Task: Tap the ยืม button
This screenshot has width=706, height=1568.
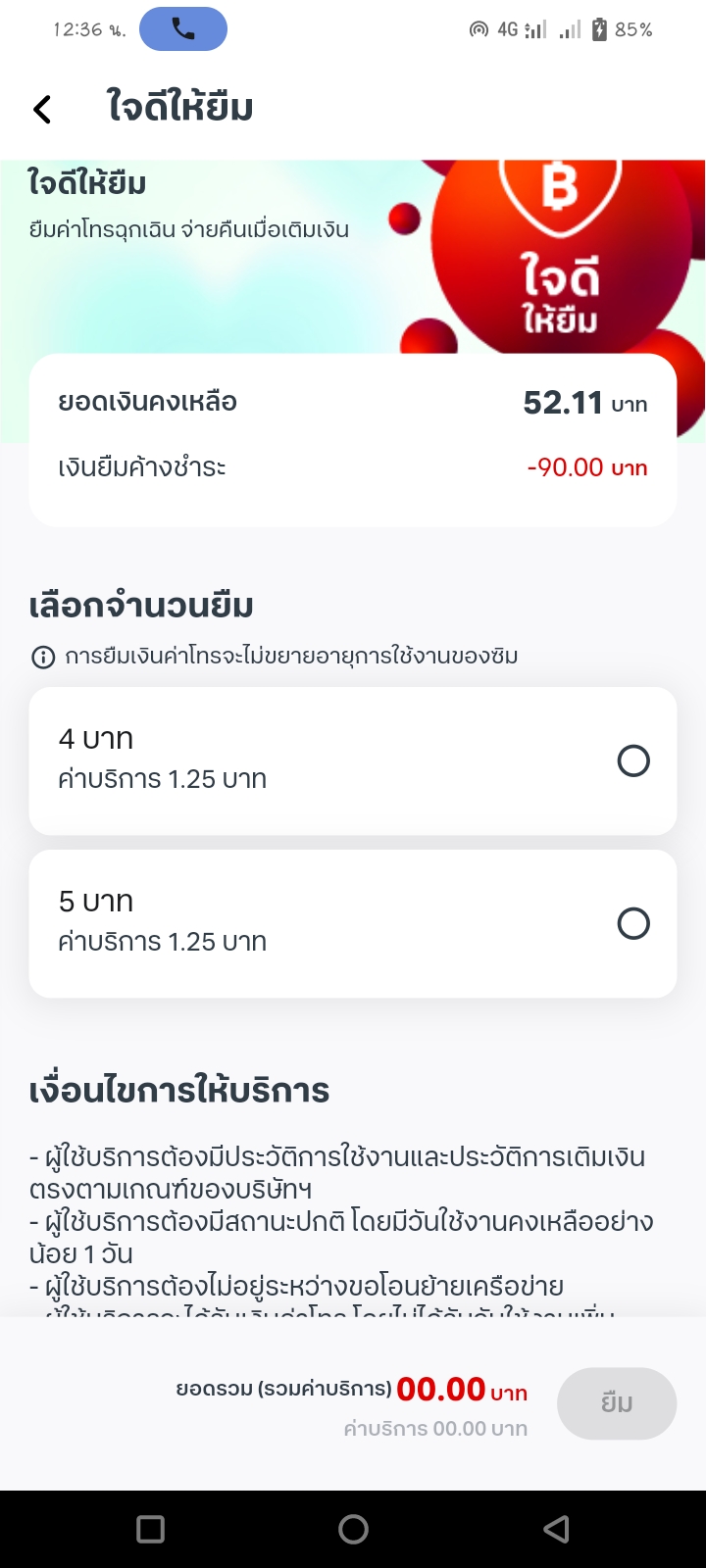Action: coord(617,1403)
